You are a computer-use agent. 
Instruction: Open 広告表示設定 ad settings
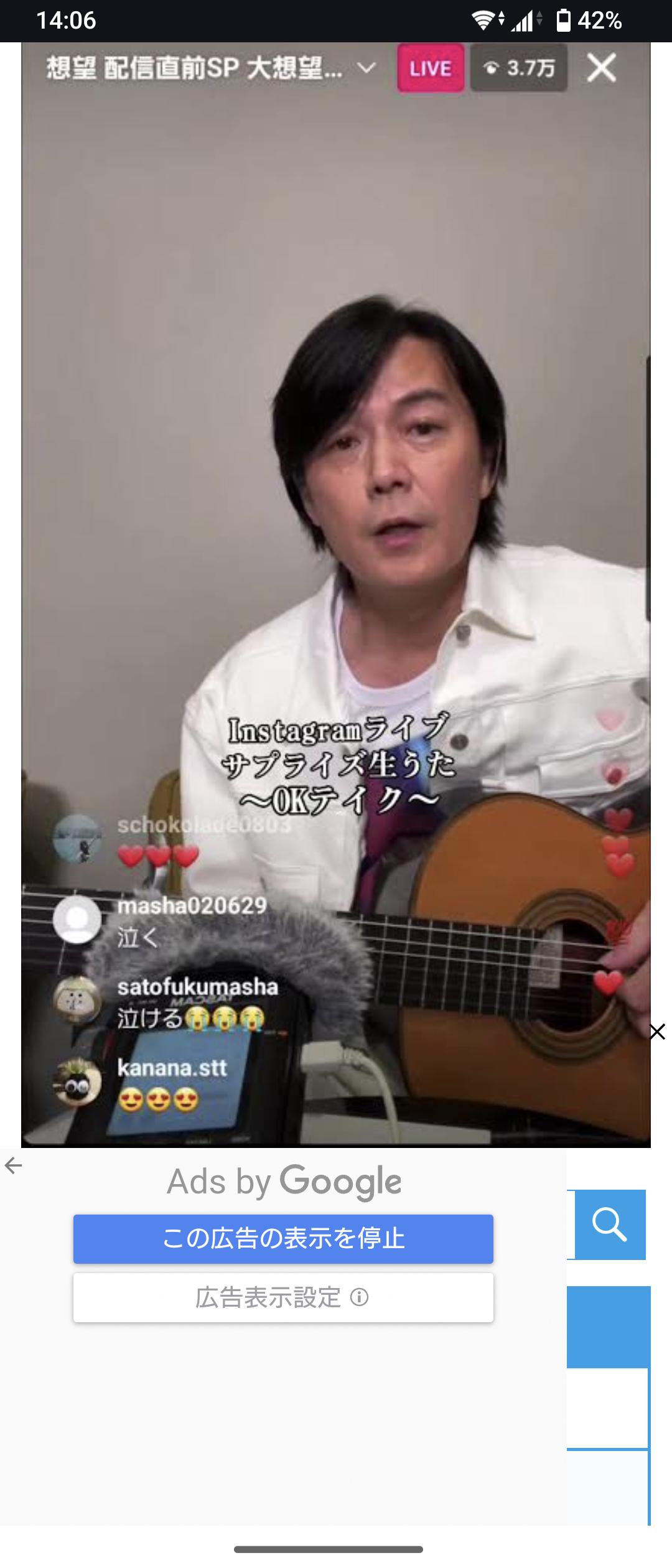(x=283, y=1297)
